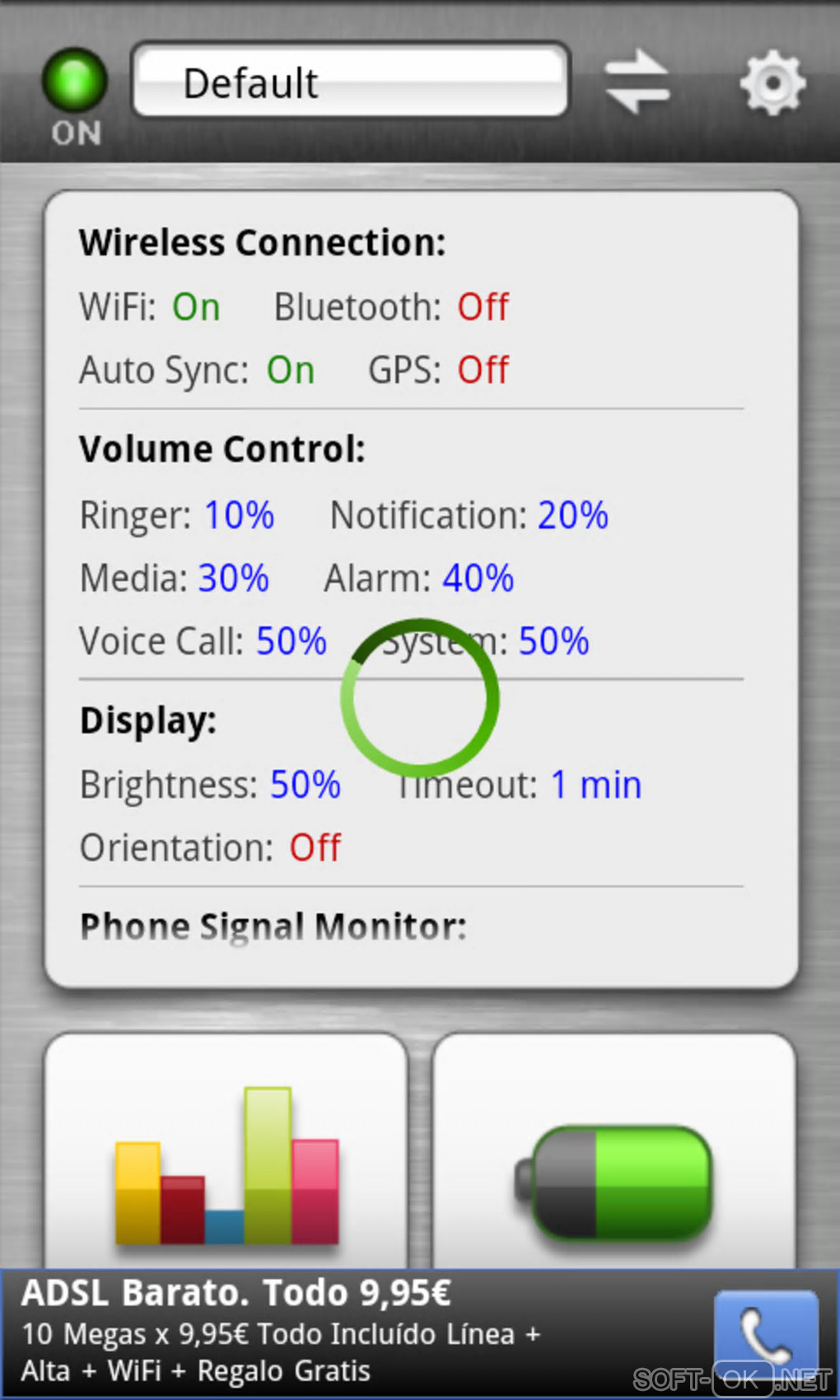Open the profile settings summary card

pos(421,589)
